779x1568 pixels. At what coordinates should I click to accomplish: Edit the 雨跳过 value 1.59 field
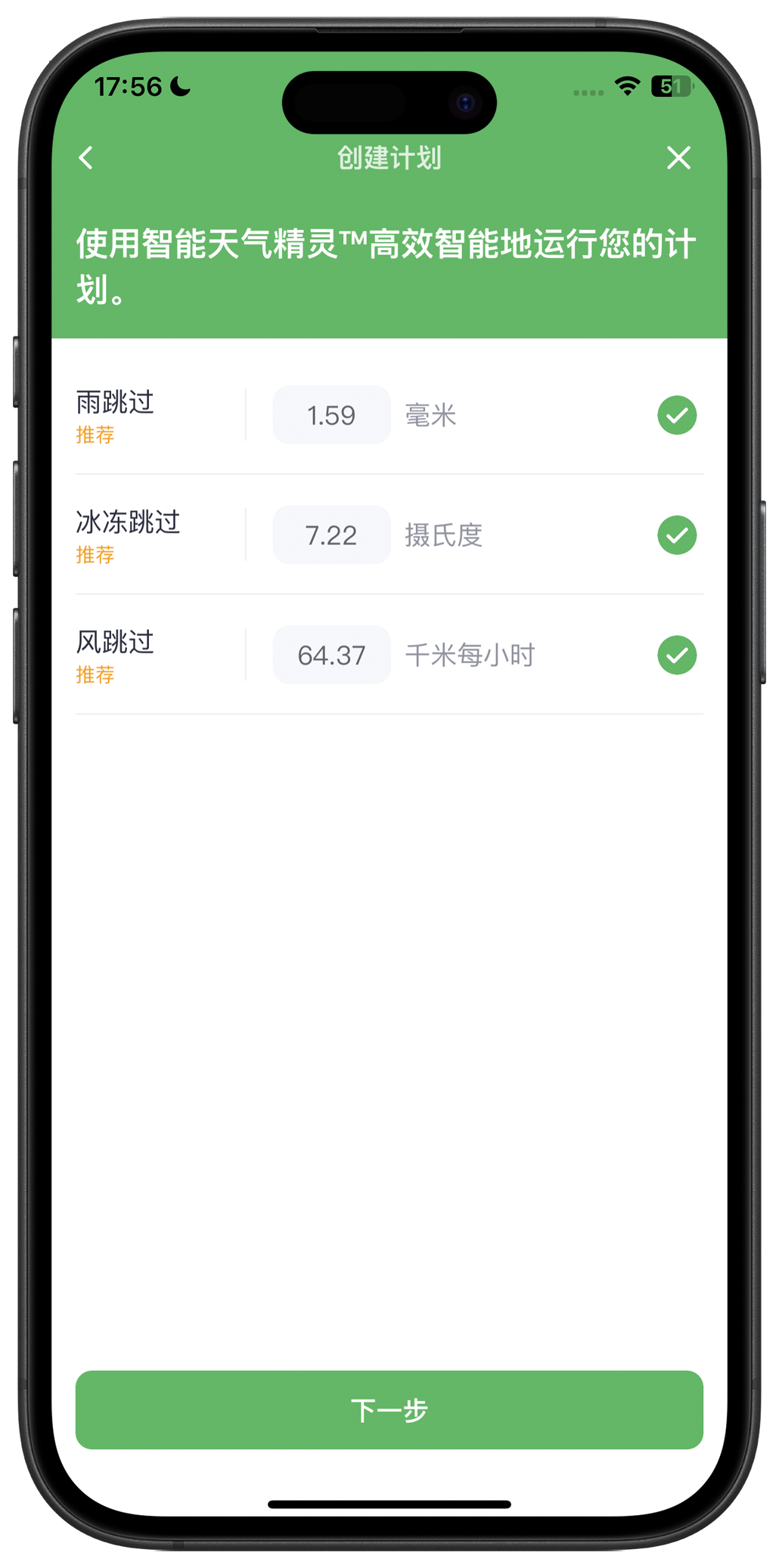331,415
